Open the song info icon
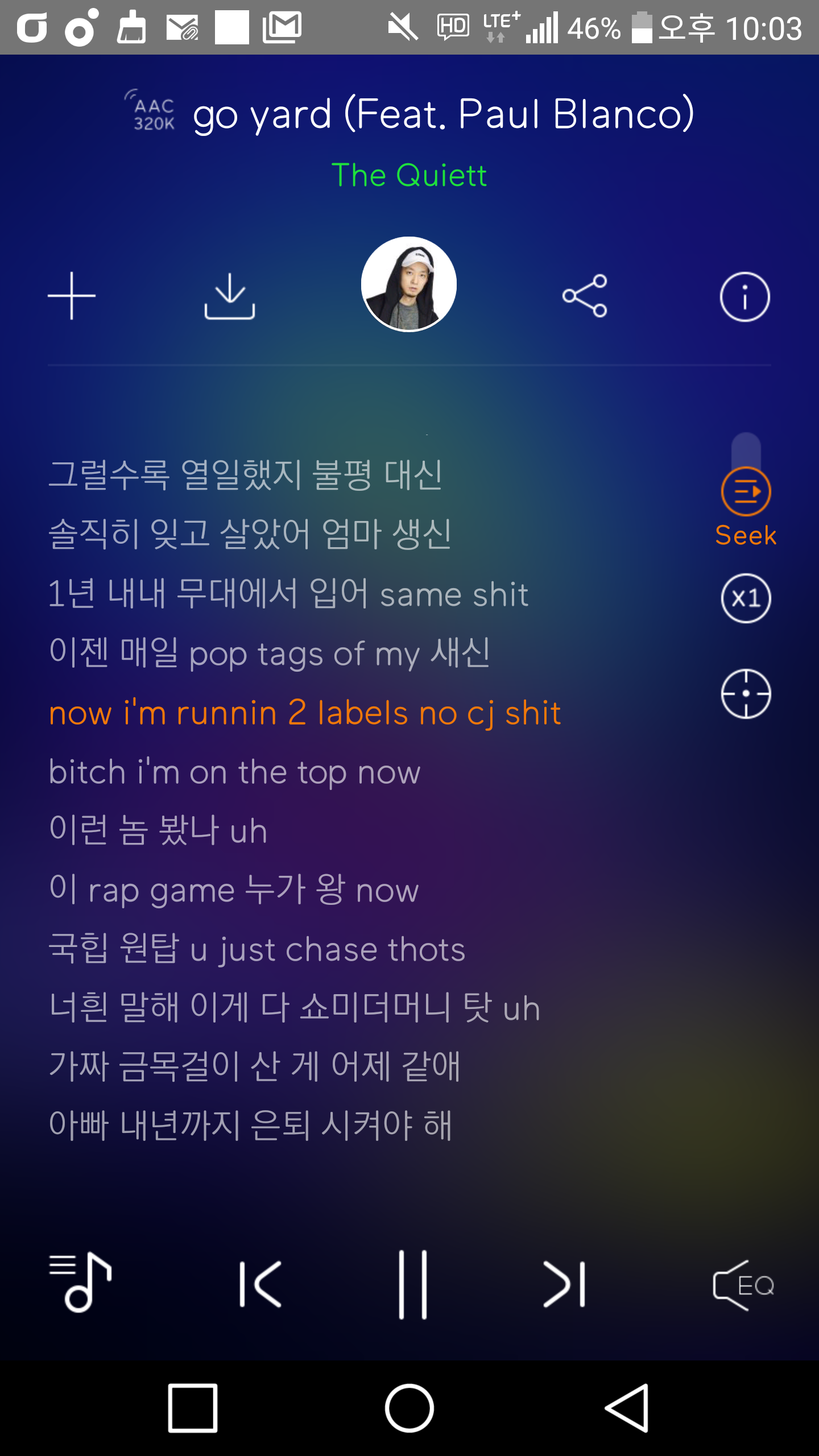Viewport: 819px width, 1456px height. [x=744, y=296]
